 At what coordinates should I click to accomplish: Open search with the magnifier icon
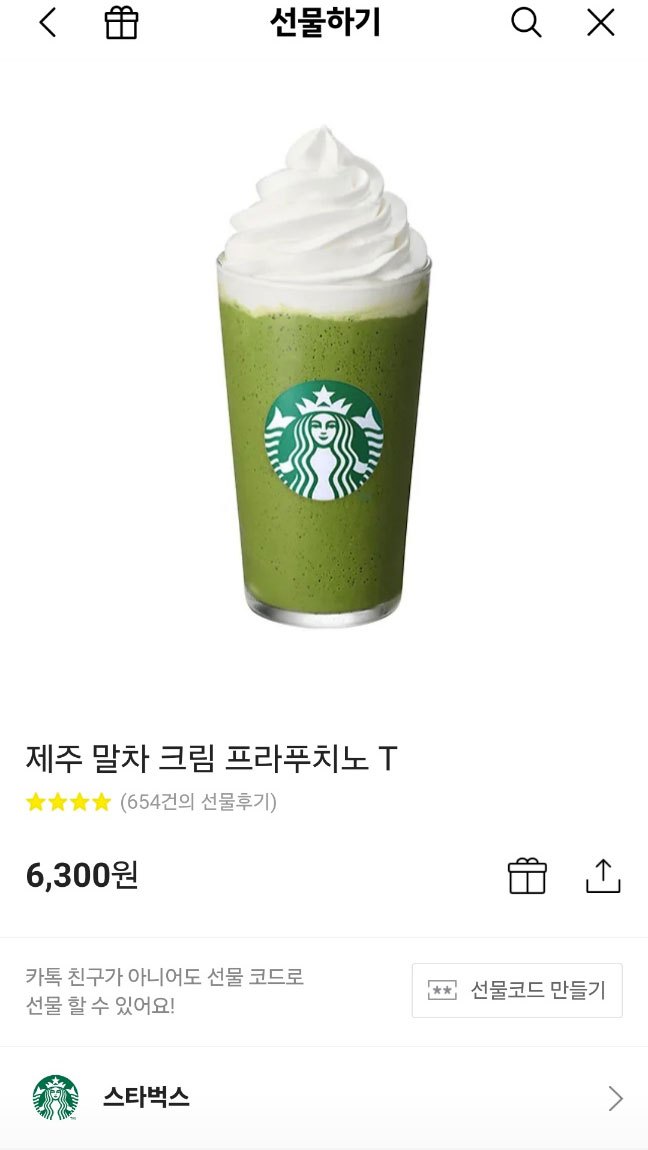pos(526,22)
